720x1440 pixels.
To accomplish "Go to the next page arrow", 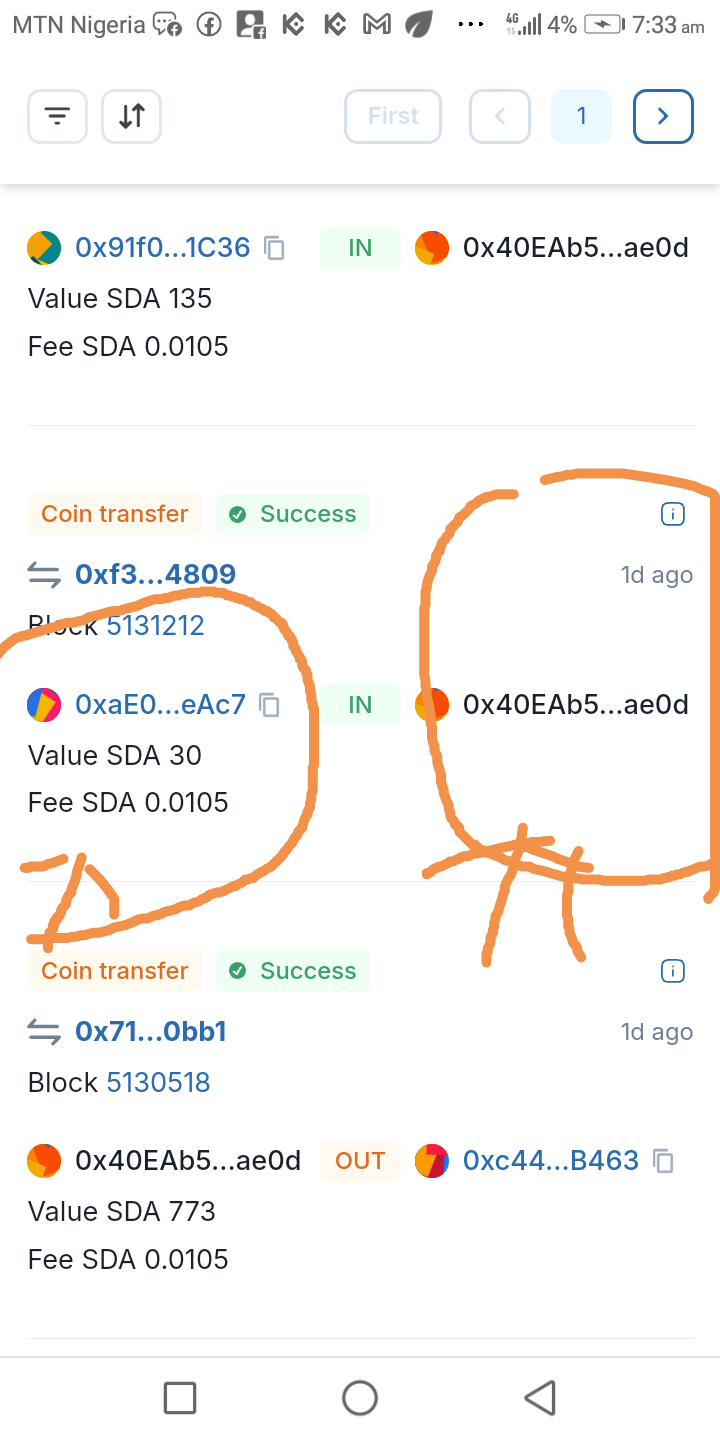I will tap(663, 117).
